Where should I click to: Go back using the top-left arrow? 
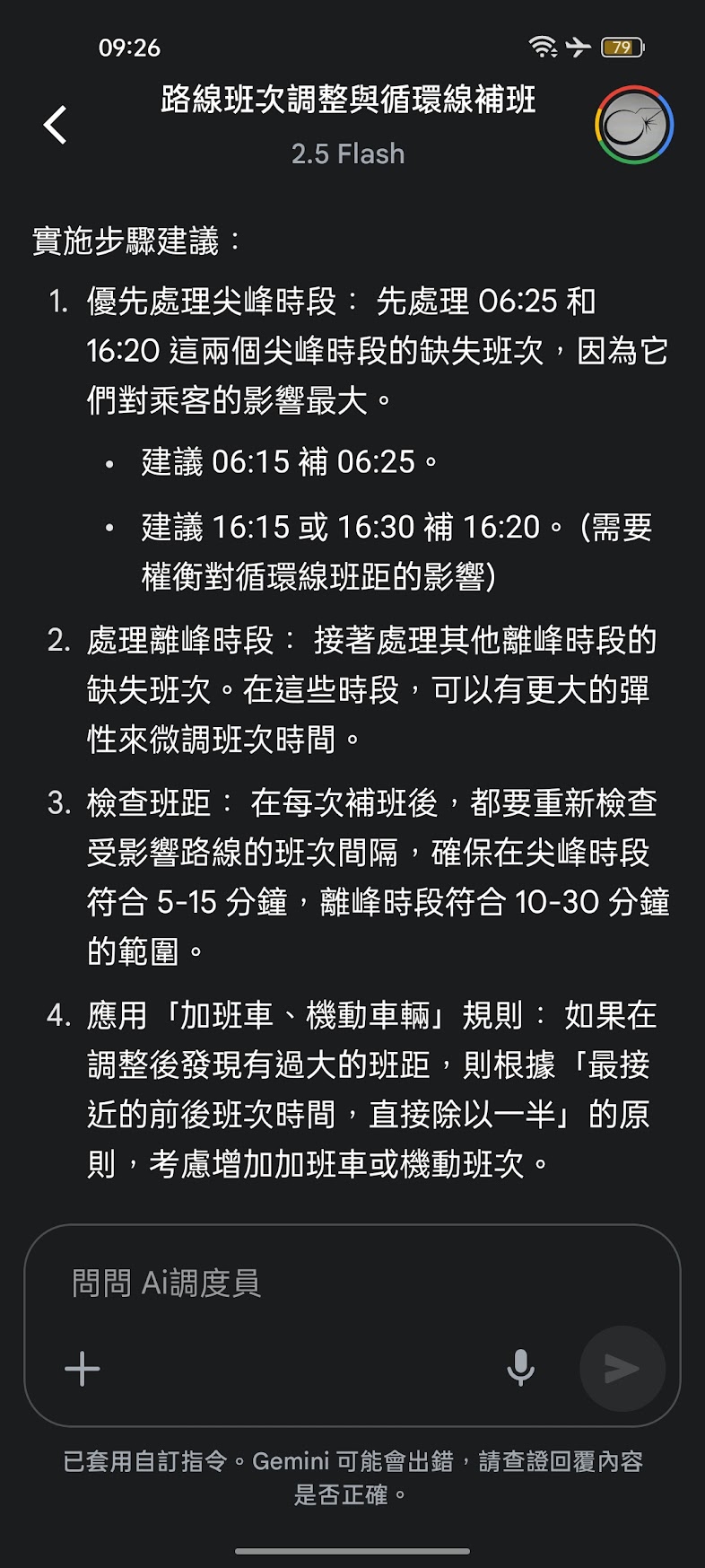pos(56,125)
